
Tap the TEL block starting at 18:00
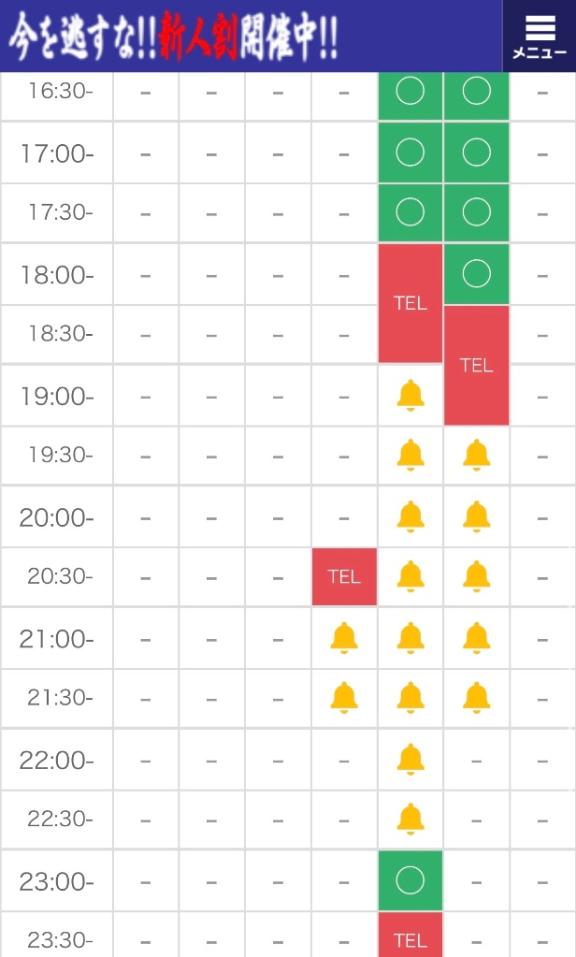pyautogui.click(x=410, y=303)
